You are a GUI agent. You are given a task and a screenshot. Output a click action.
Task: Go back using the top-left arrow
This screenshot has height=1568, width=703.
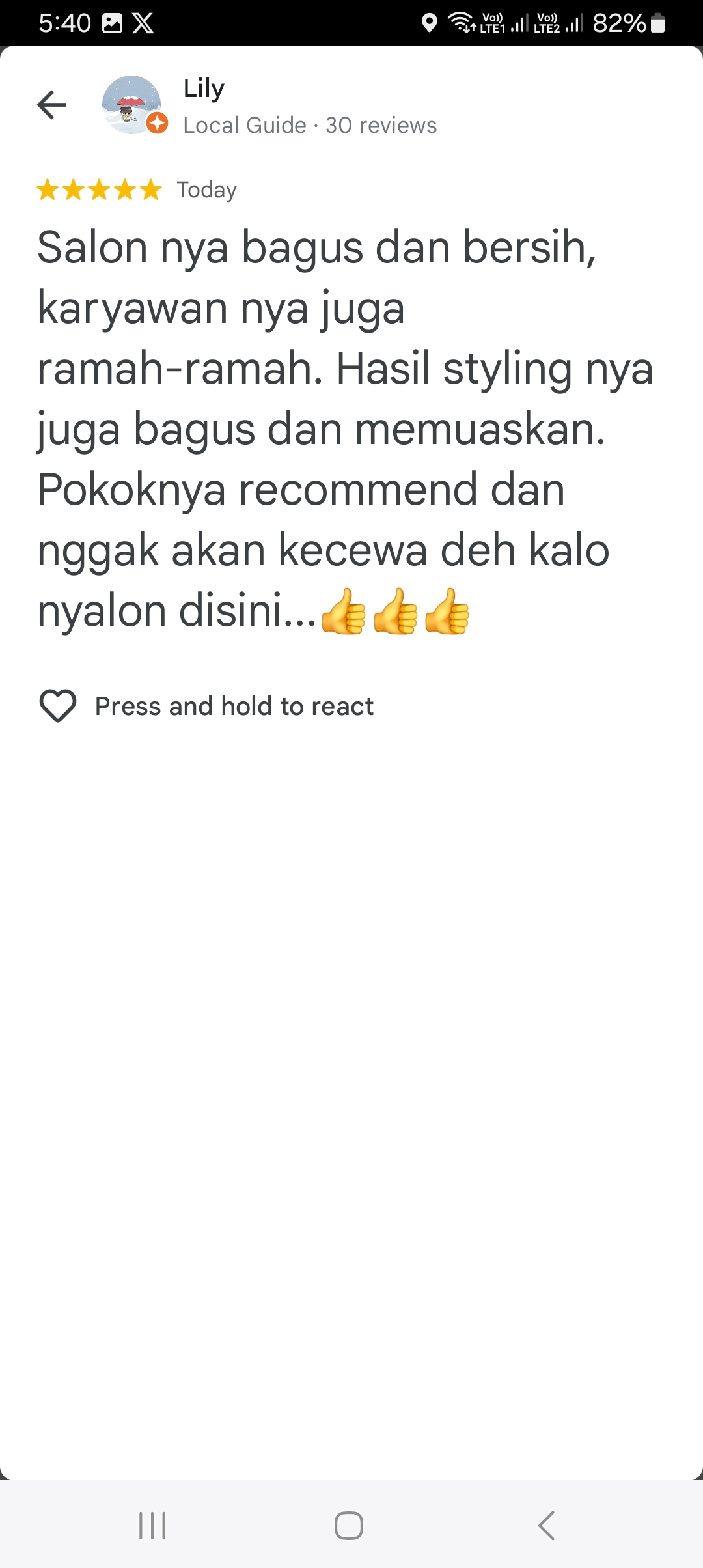pyautogui.click(x=52, y=105)
